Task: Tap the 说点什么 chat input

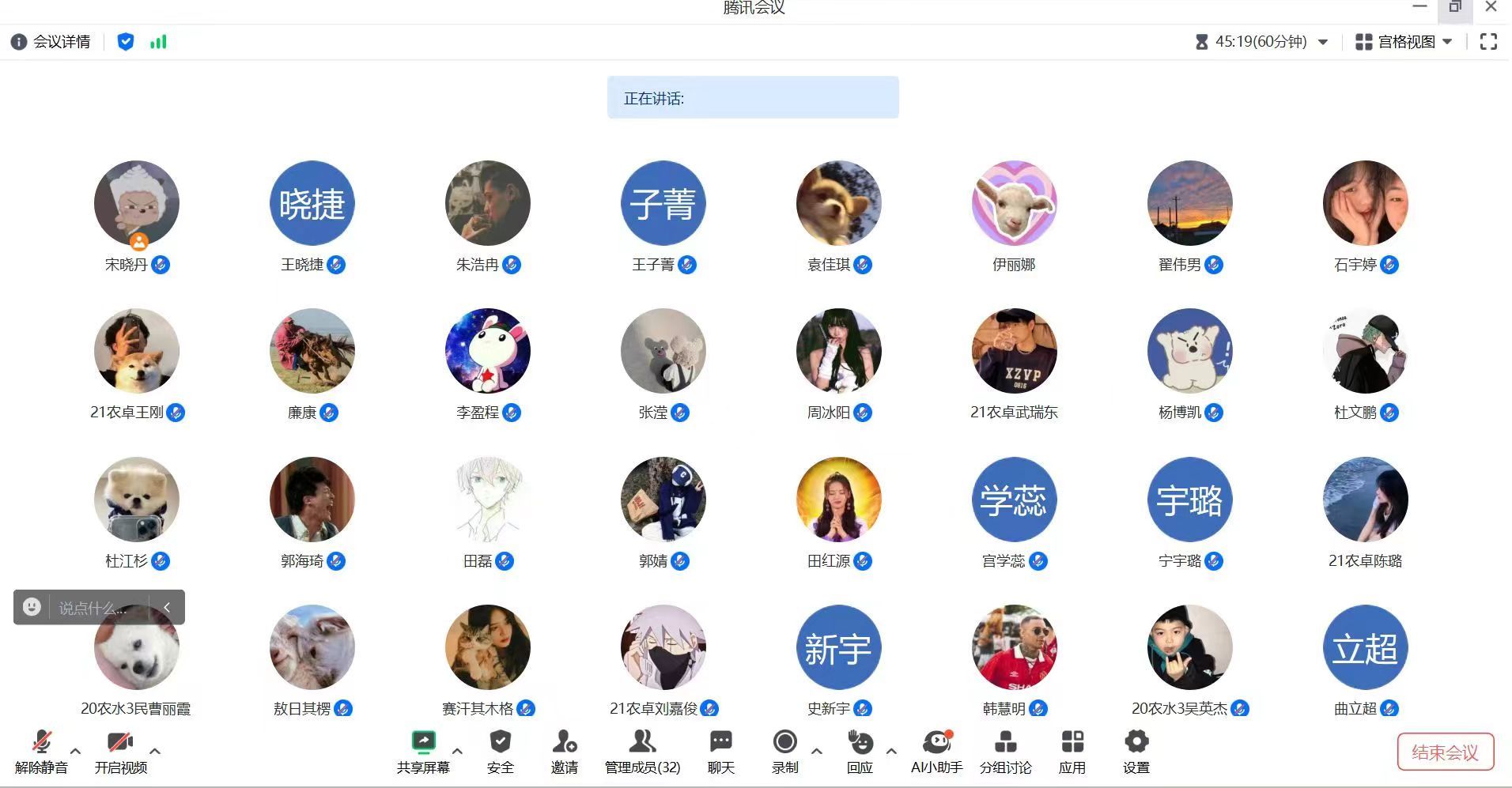Action: pyautogui.click(x=93, y=608)
